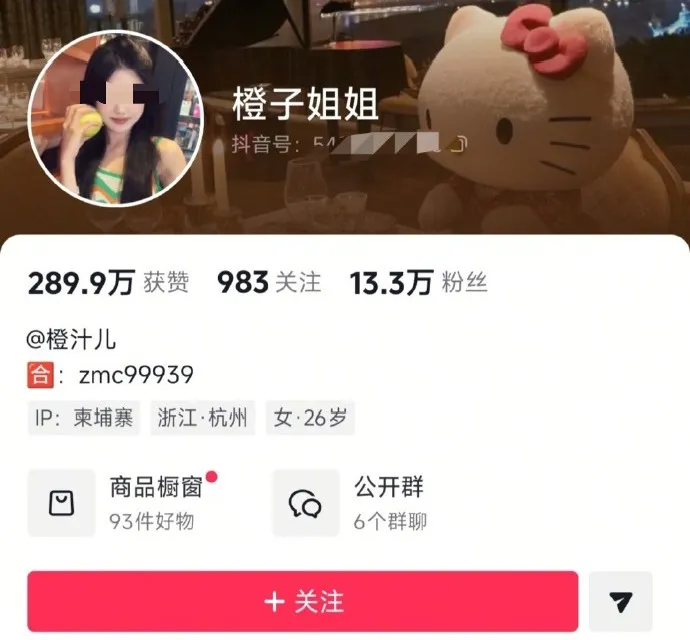Screen dimensions: 690x640
Task: Open the linked account @橙汁儿
Action: [x=72, y=339]
